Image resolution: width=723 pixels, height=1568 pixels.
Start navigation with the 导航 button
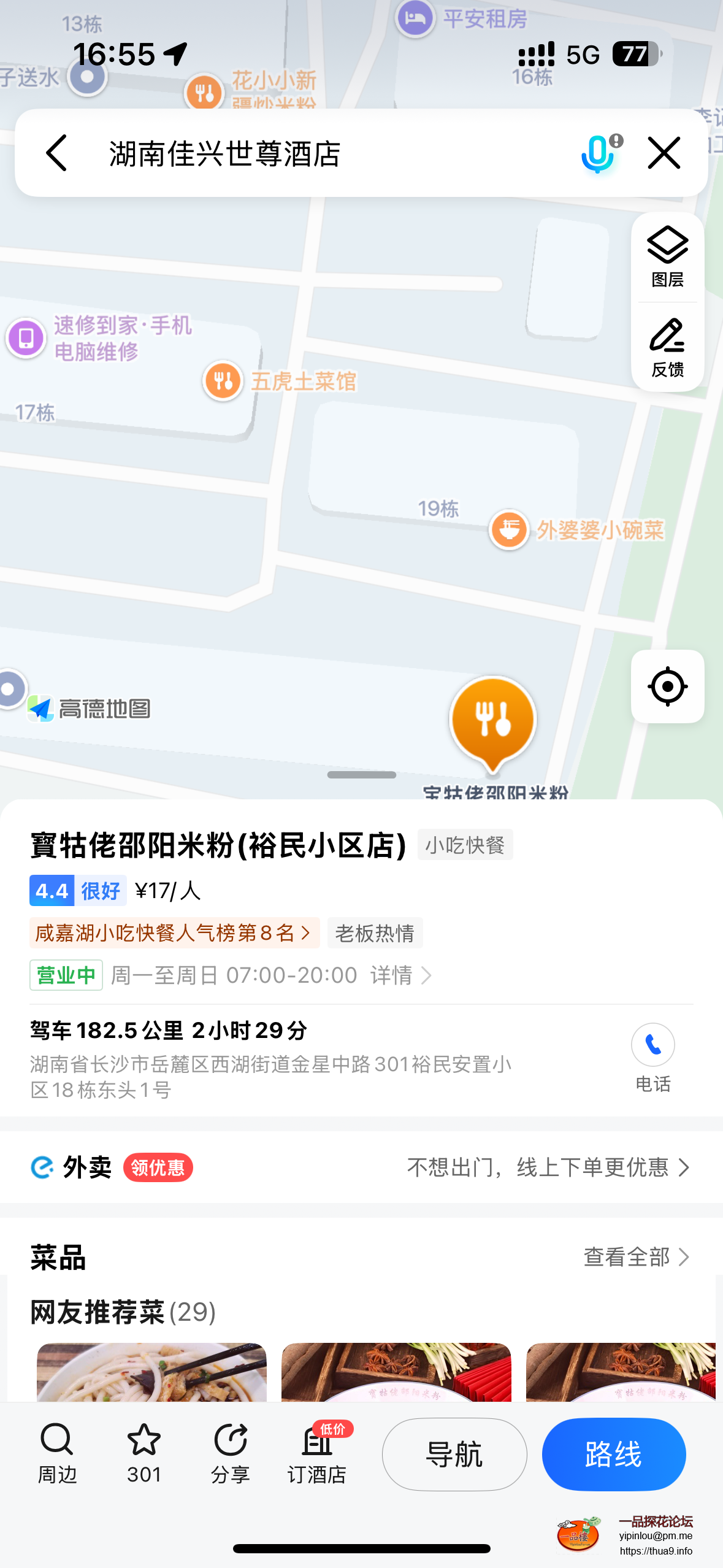454,1454
